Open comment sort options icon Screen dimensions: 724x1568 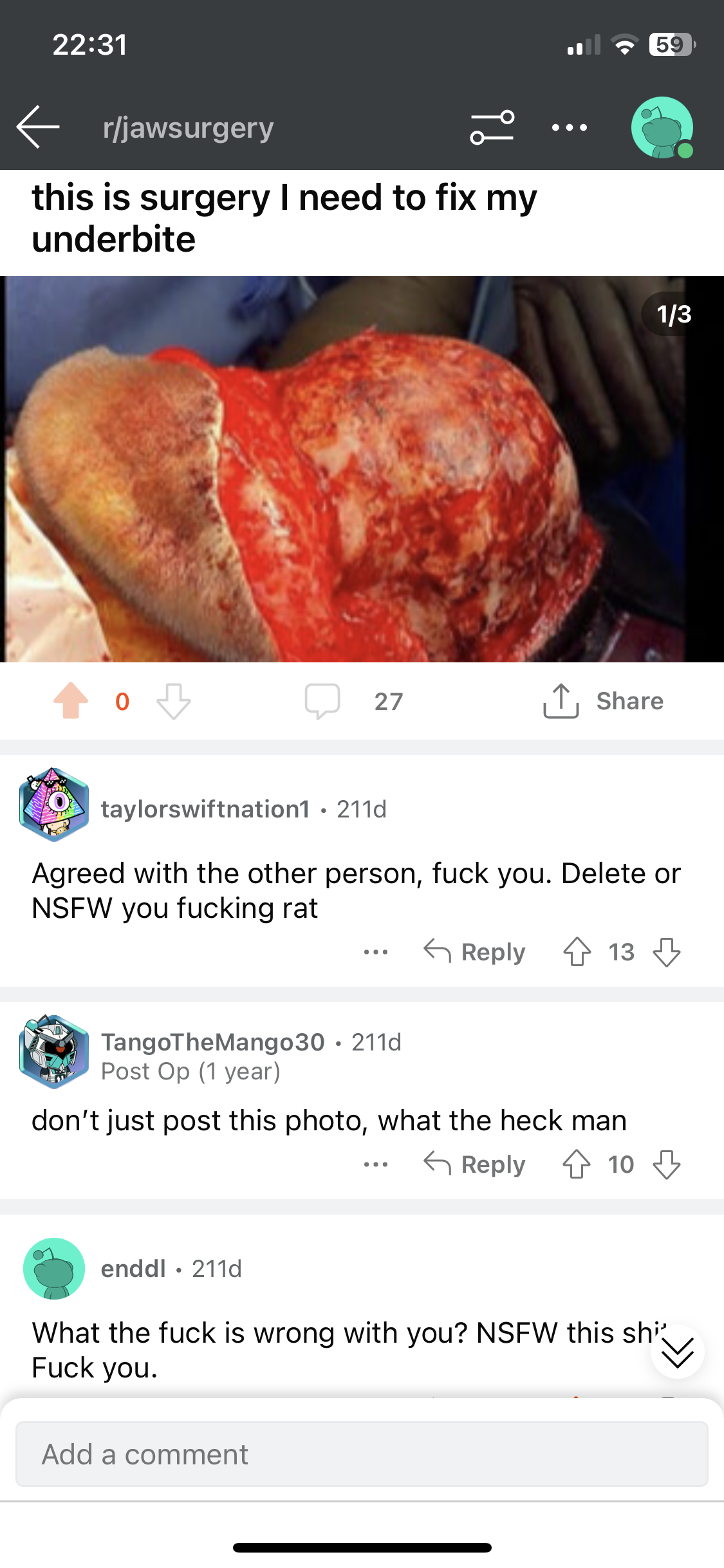coord(492,127)
